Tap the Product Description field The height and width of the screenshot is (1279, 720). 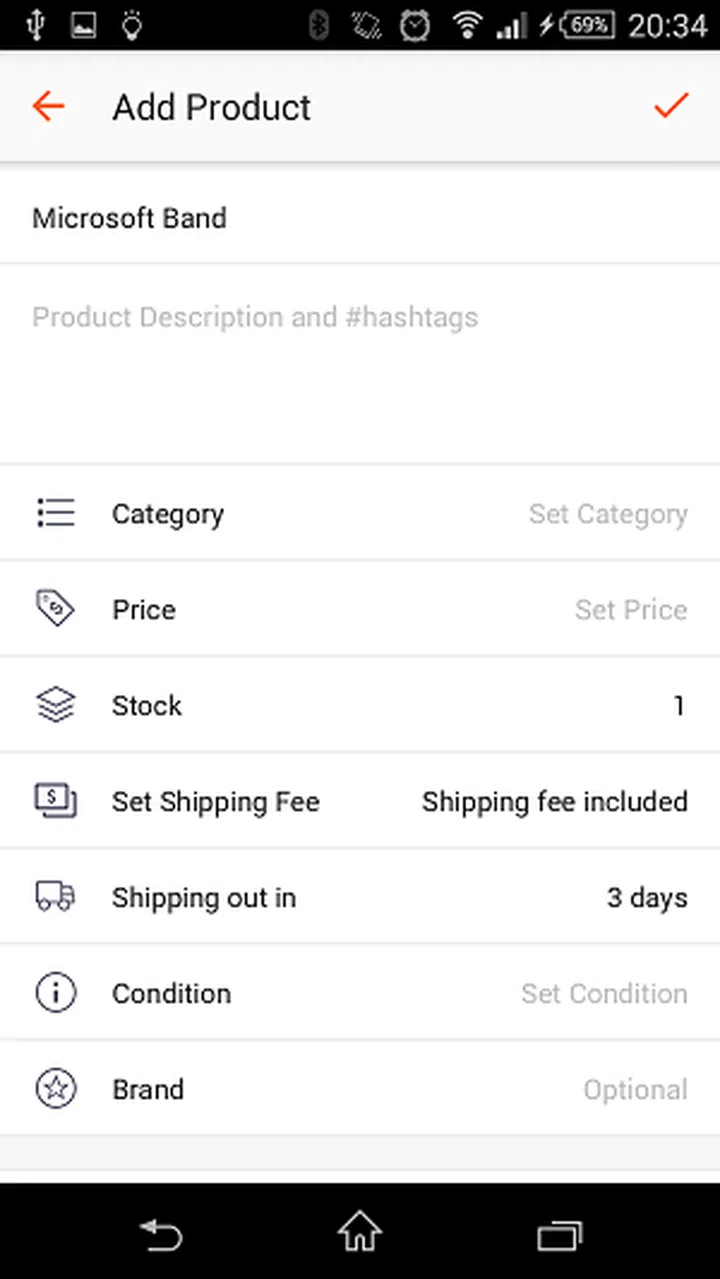tap(255, 317)
